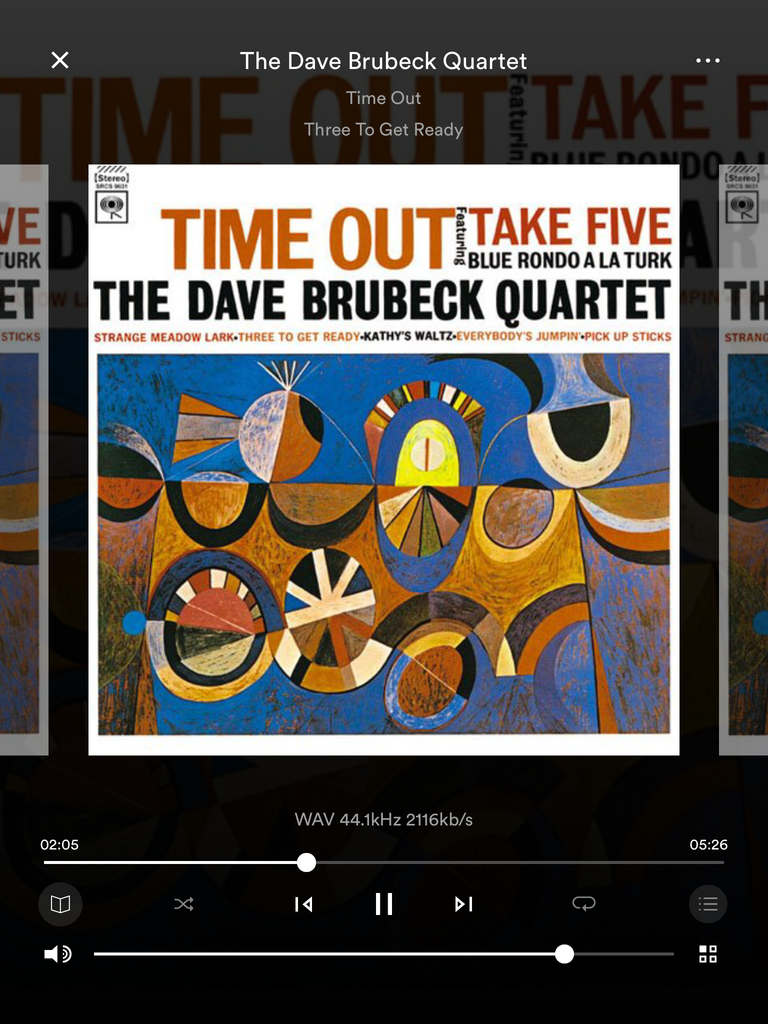
Task: Close the now playing screen
Action: click(60, 60)
